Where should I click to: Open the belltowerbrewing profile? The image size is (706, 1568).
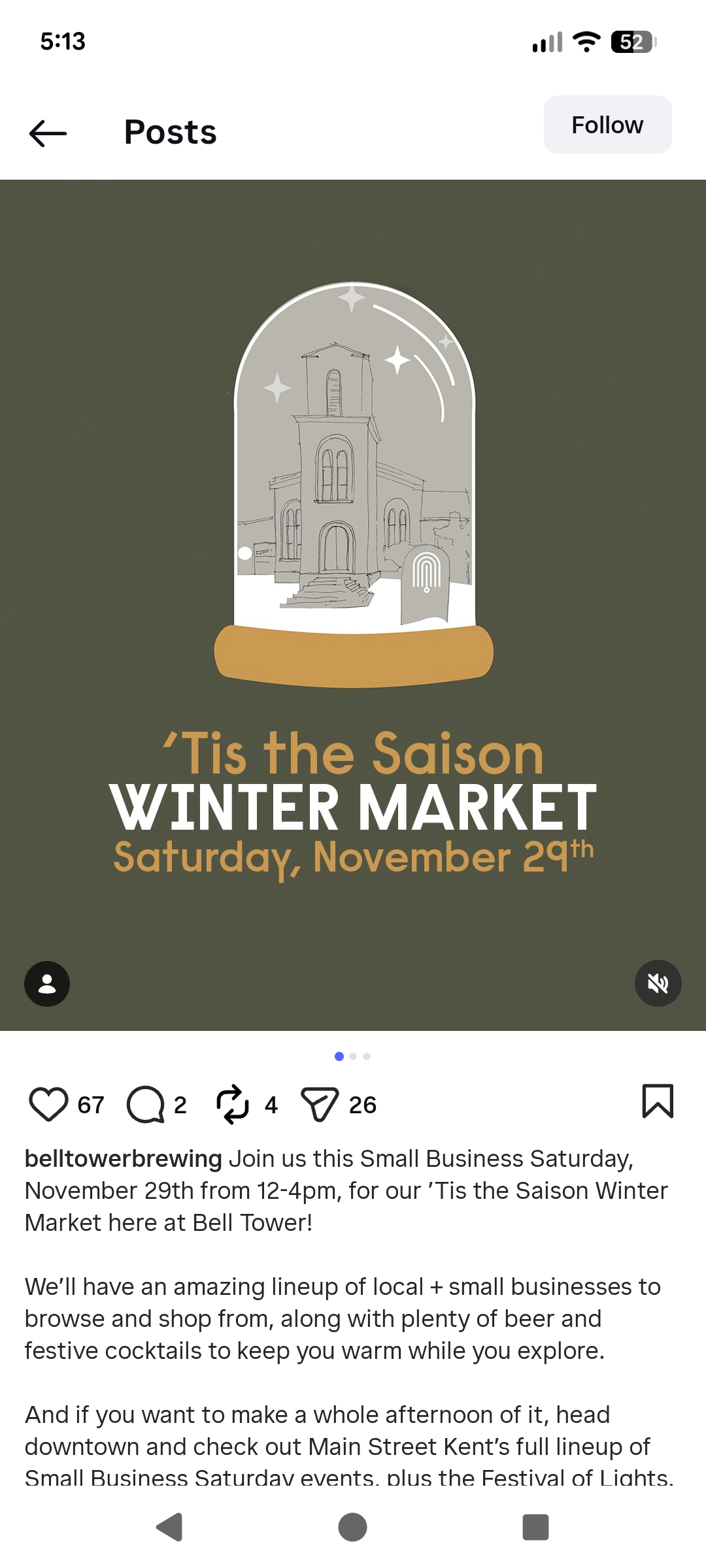(x=123, y=1158)
